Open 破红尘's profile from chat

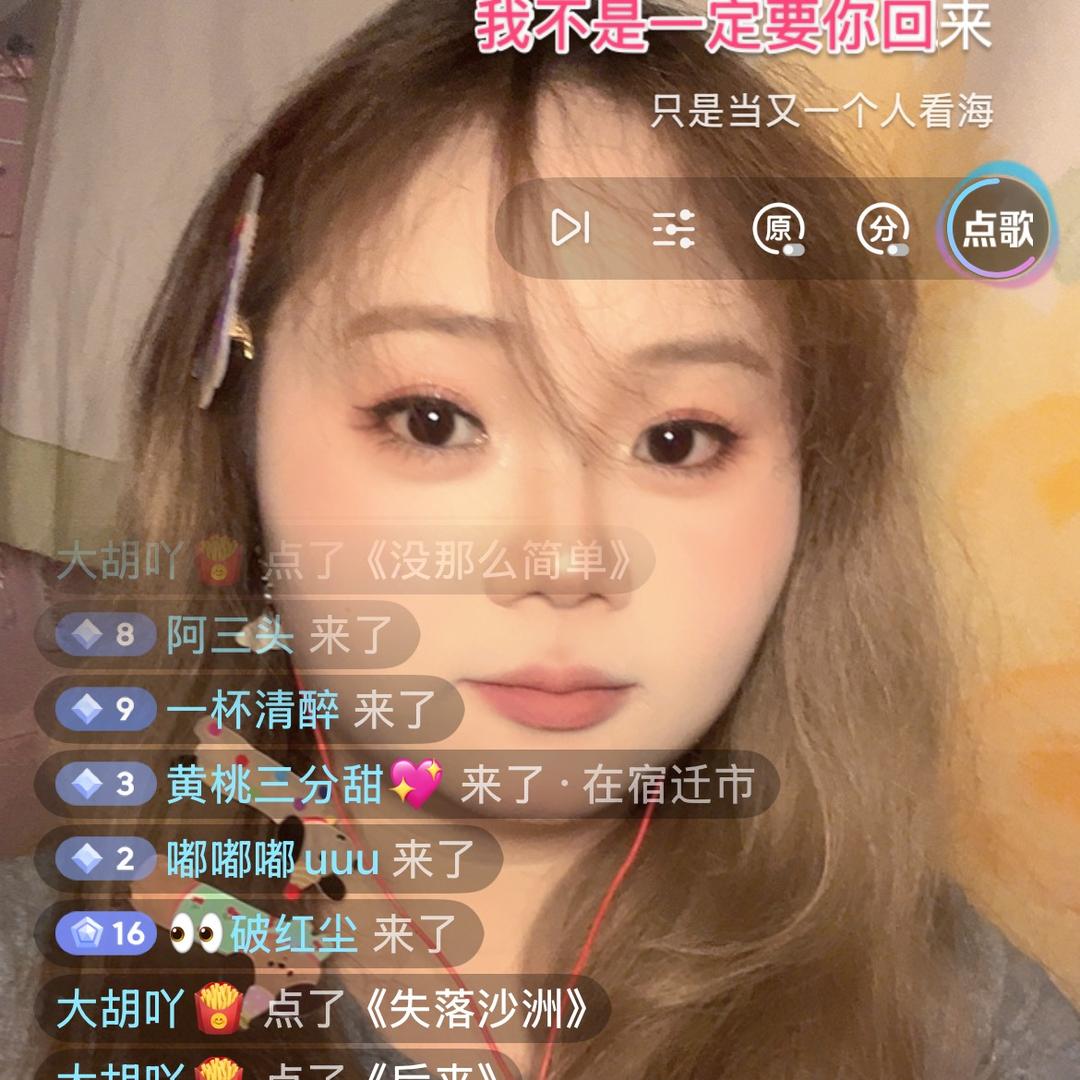293,934
